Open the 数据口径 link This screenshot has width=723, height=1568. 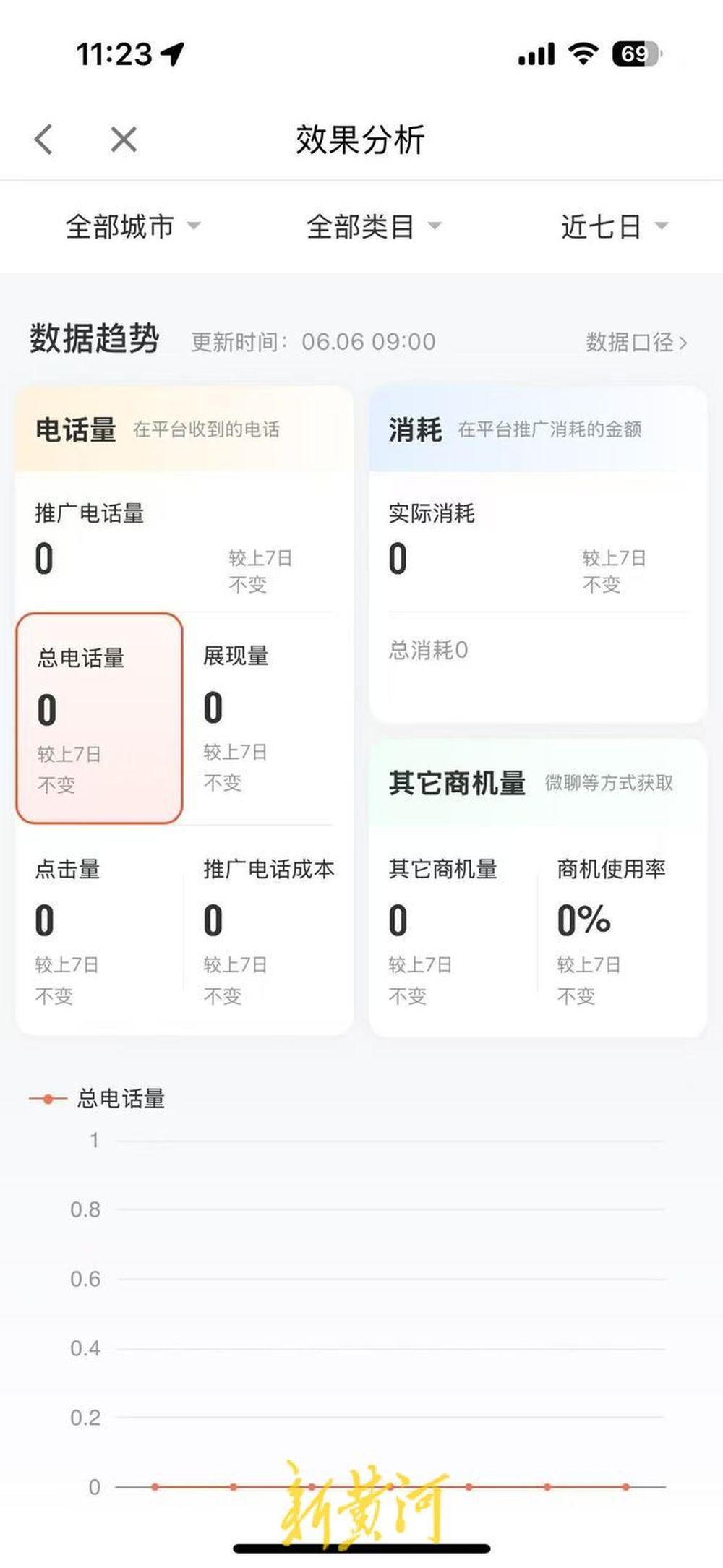pos(636,342)
